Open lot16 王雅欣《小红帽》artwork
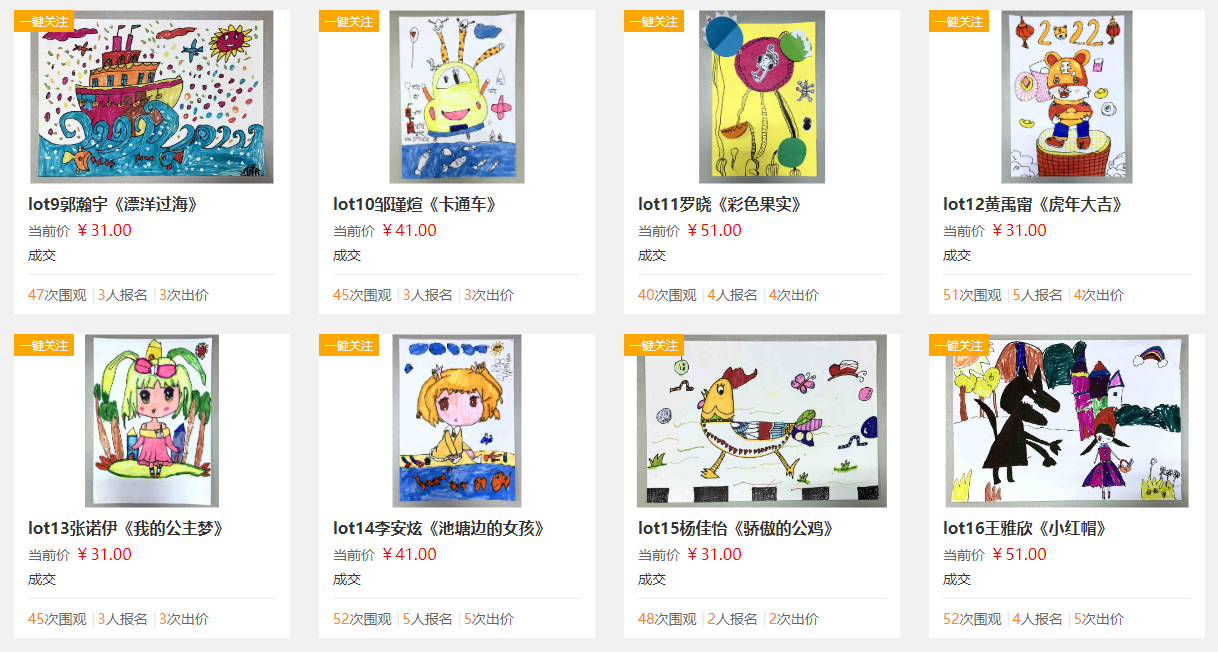This screenshot has width=1218, height=652. point(1066,422)
